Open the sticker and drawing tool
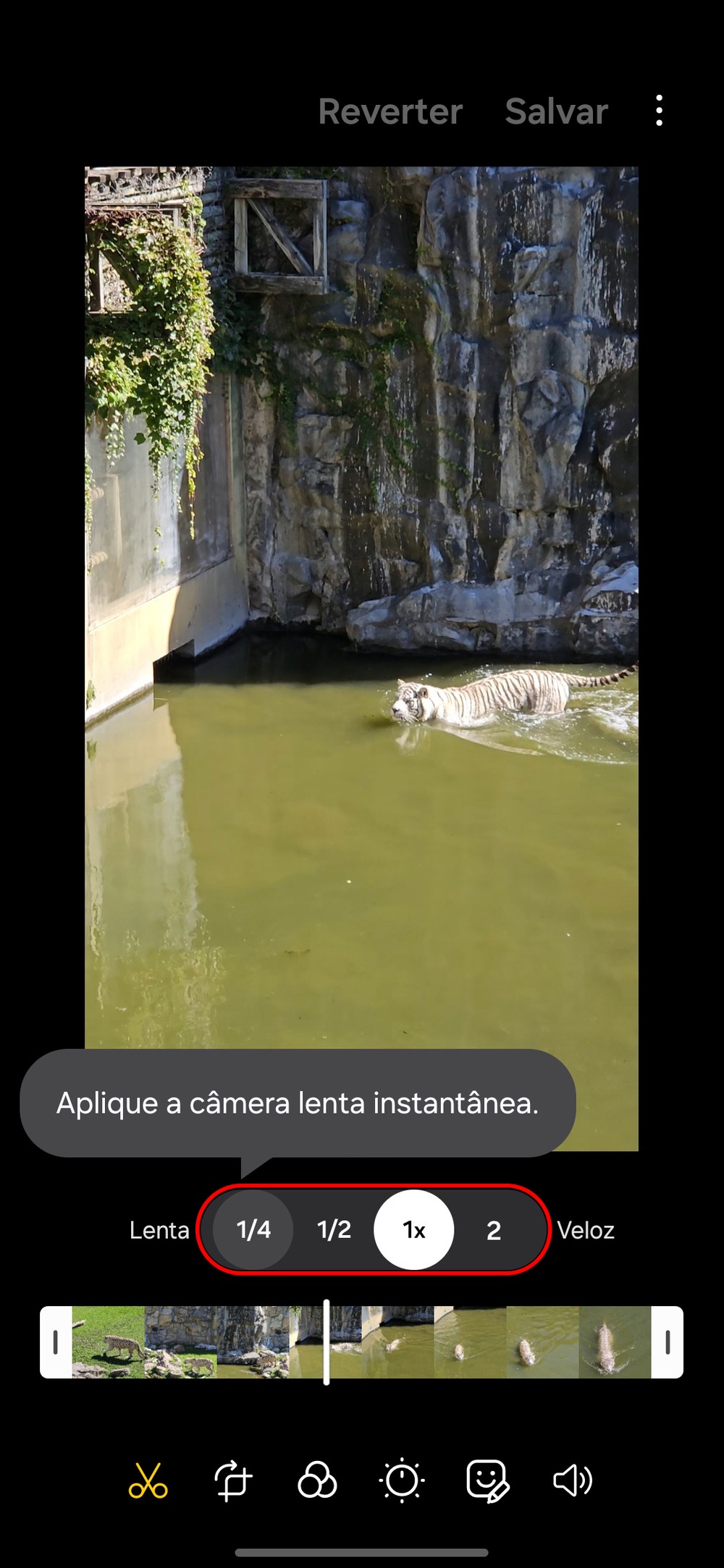This screenshot has height=1568, width=724. pyautogui.click(x=487, y=1480)
